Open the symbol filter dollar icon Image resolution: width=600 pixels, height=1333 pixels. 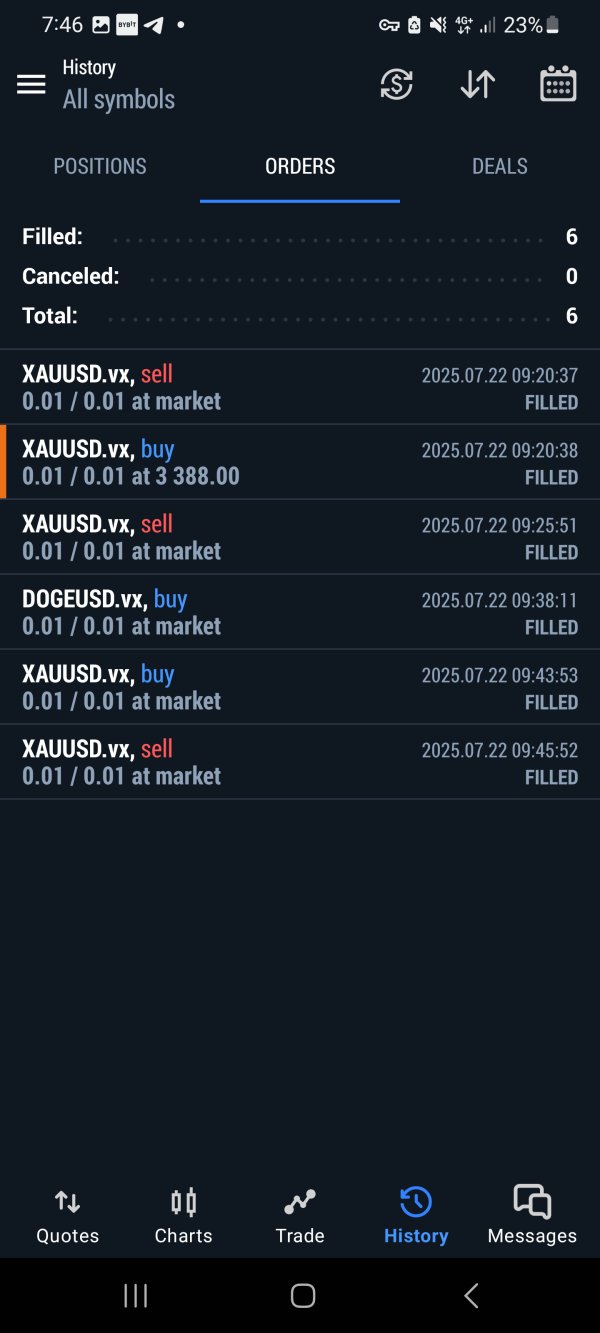tap(397, 85)
